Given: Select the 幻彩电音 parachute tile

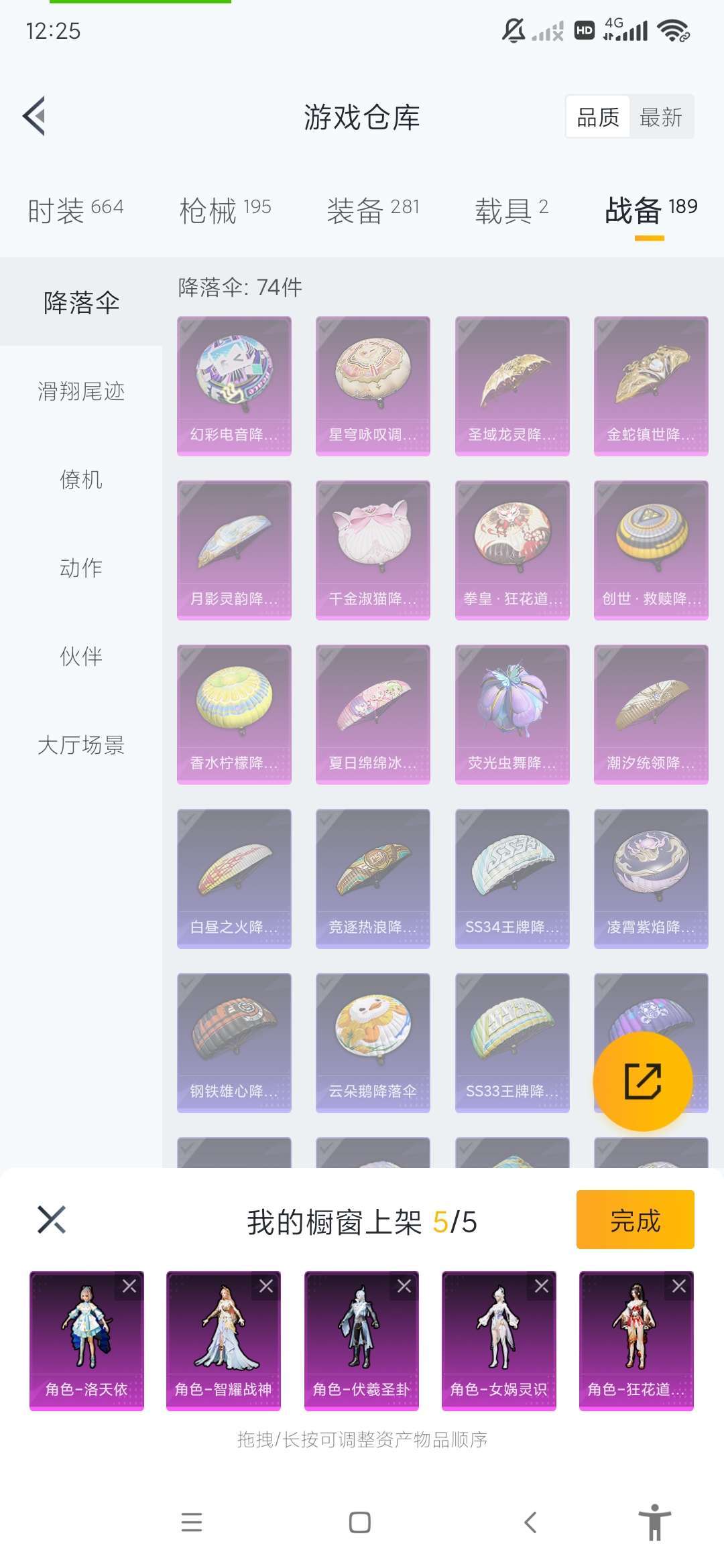Looking at the screenshot, I should point(234,385).
